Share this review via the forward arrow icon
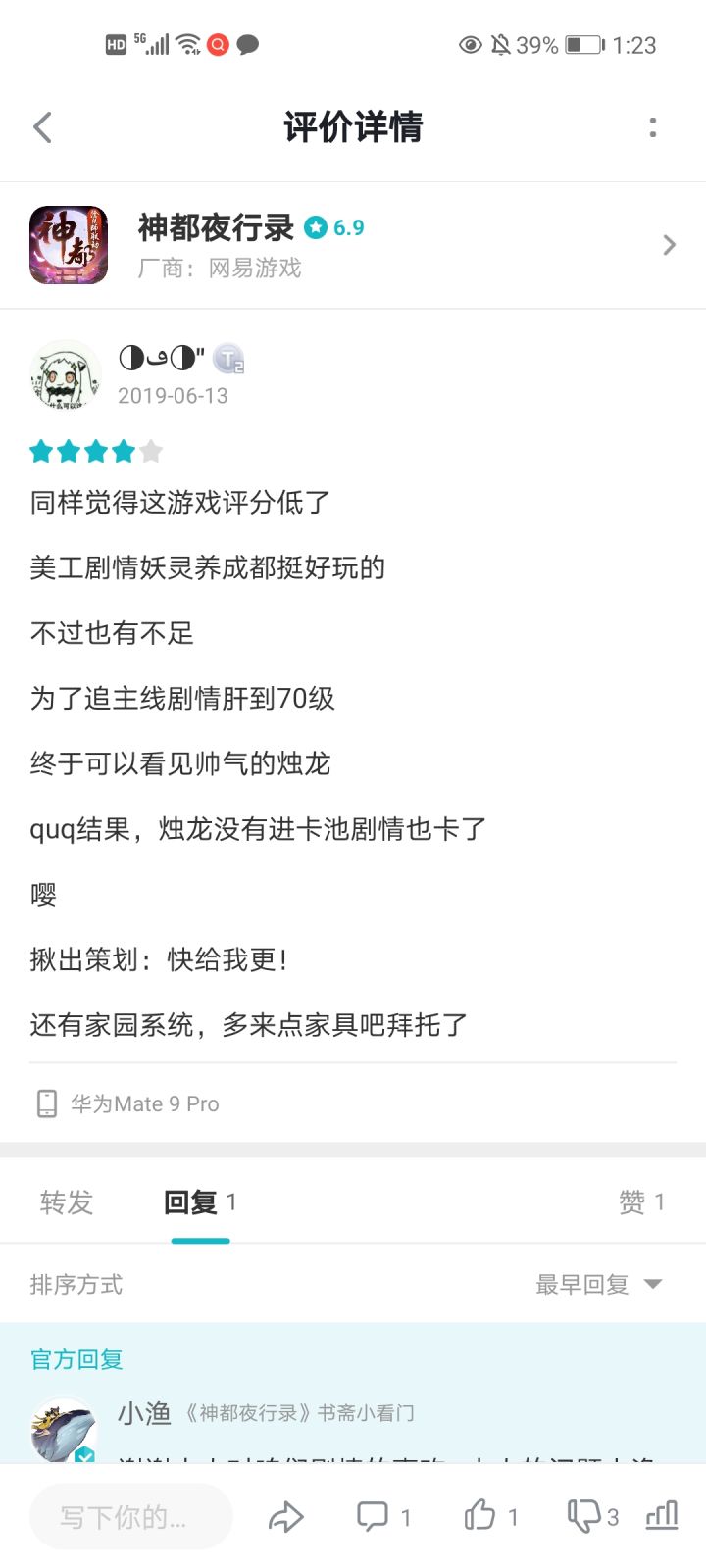The height and width of the screenshot is (1568, 706). click(x=286, y=1516)
